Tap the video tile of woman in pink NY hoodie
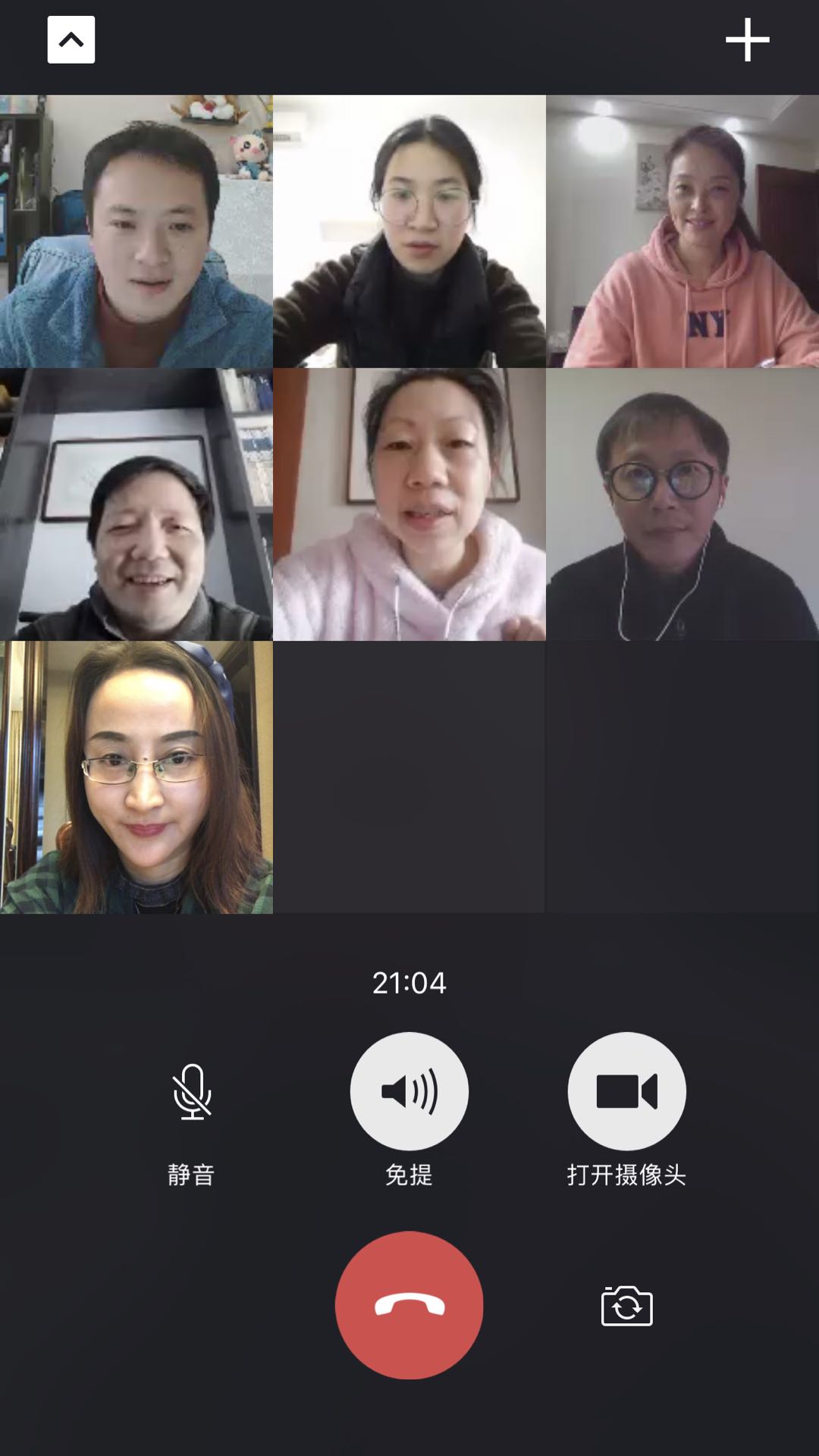The width and height of the screenshot is (819, 1456). [682, 231]
